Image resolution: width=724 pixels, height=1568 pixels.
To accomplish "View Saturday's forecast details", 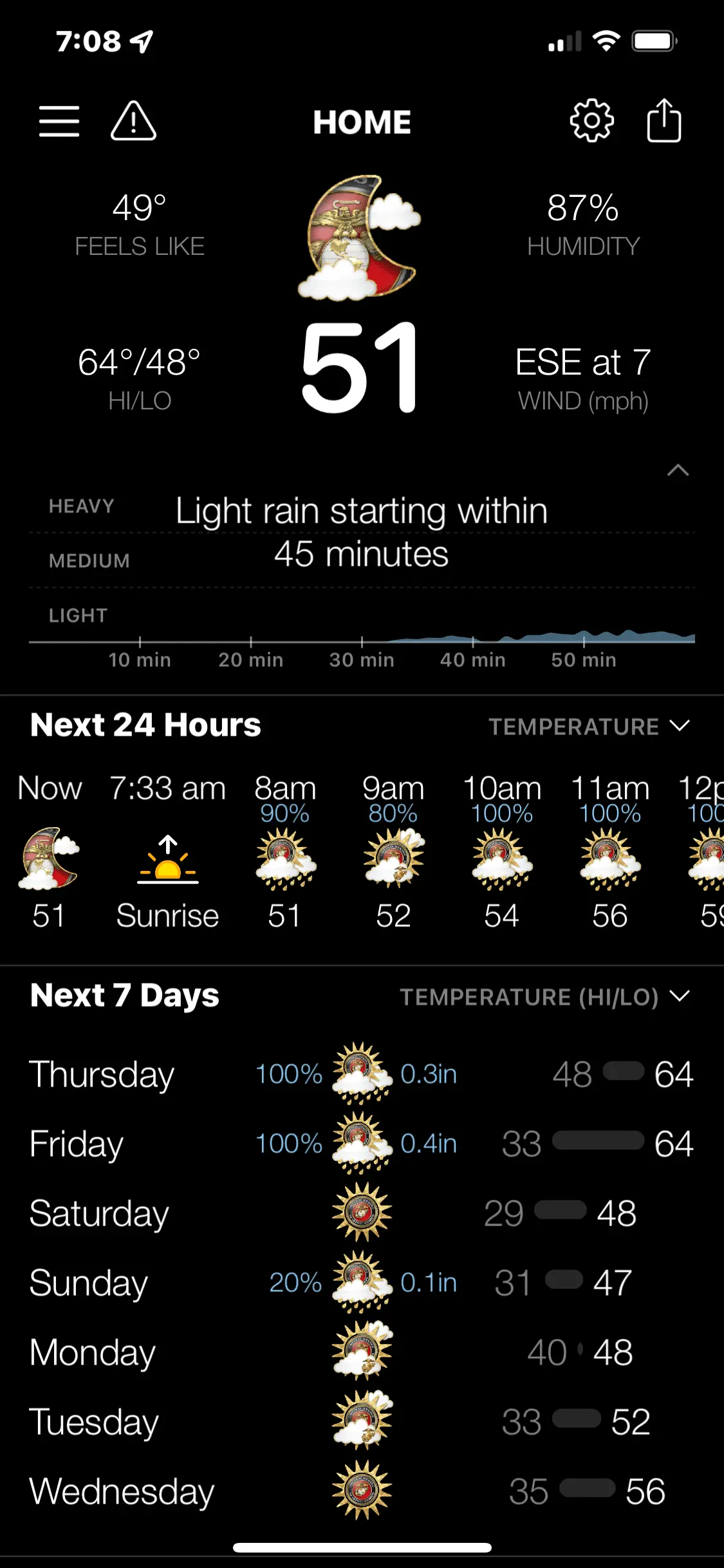I will coord(360,1213).
